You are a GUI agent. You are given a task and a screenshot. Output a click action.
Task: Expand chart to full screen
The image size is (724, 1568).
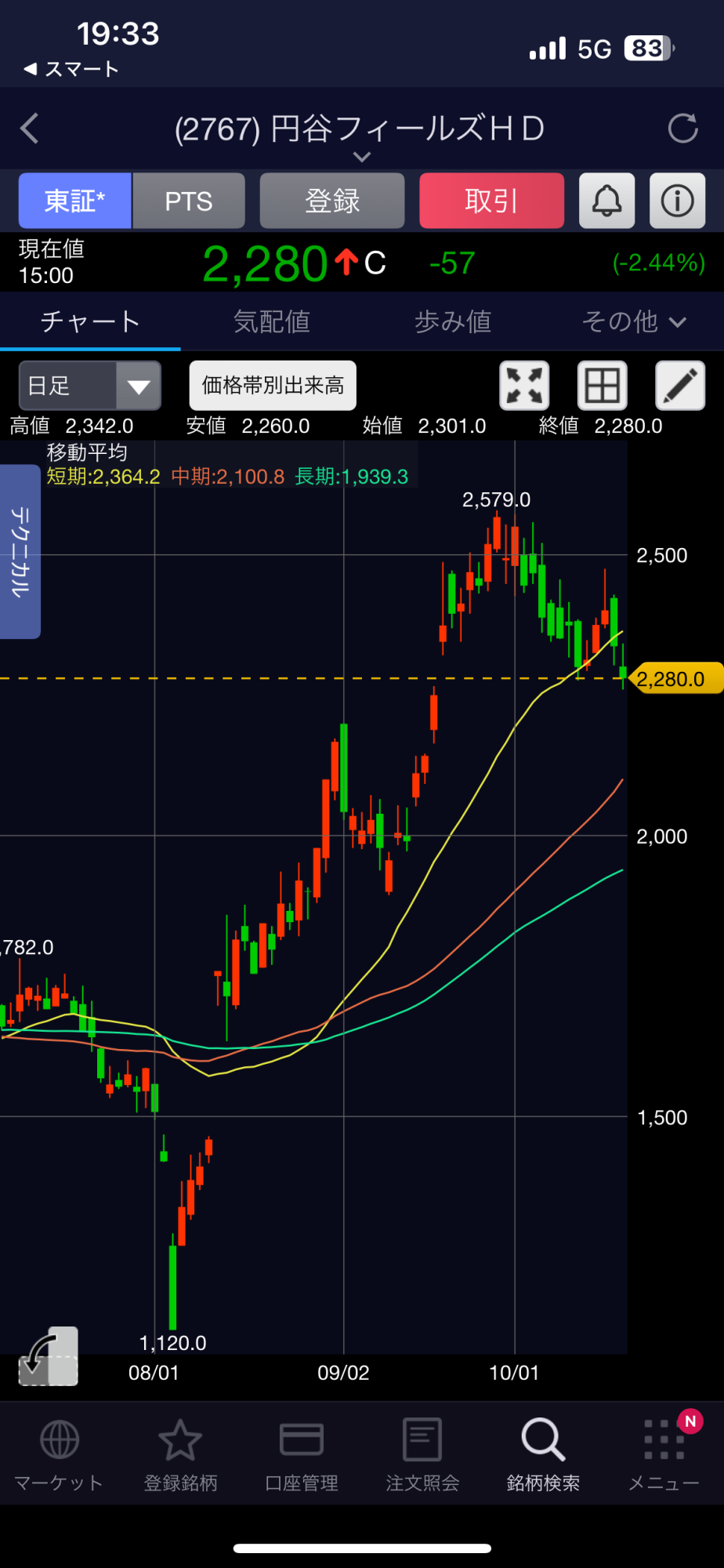(524, 386)
